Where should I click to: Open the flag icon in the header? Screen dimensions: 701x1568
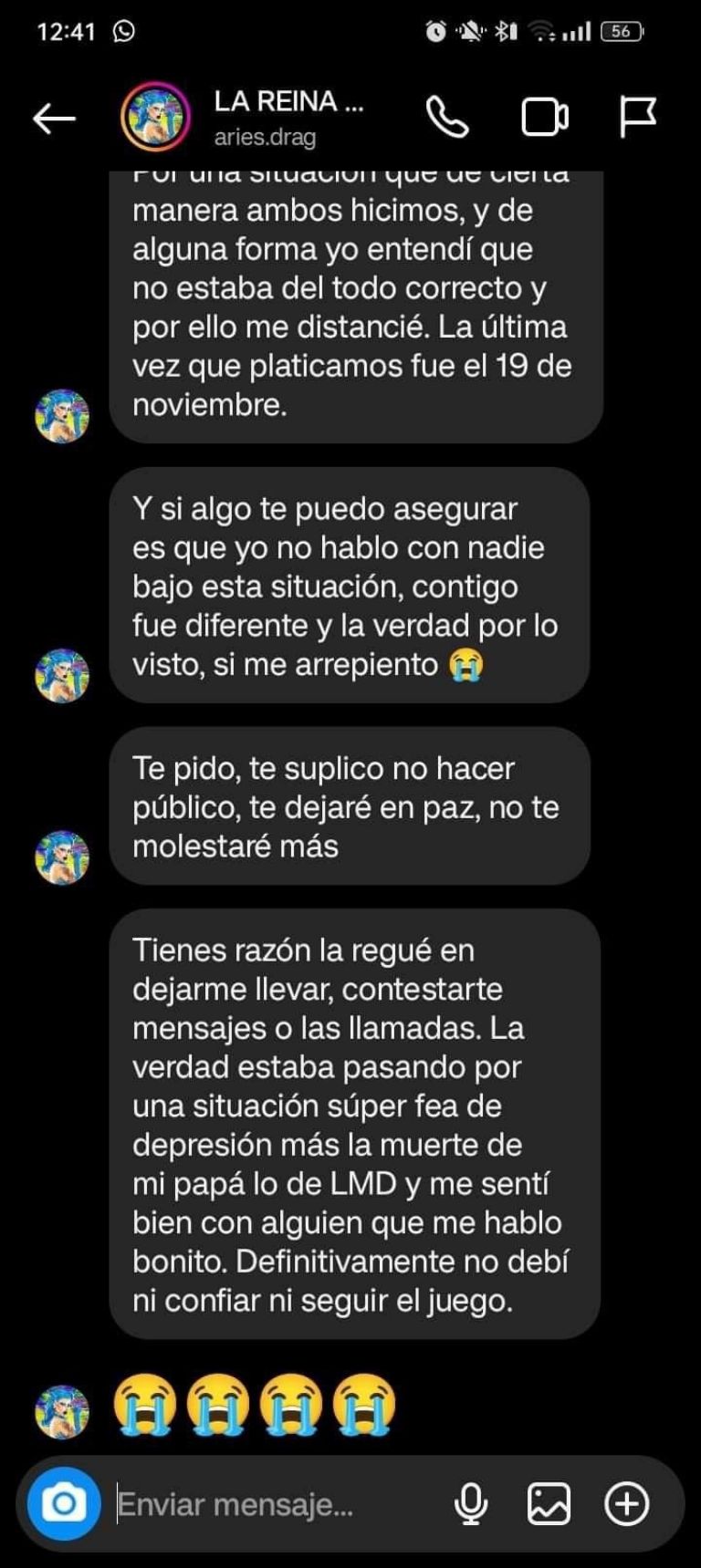[x=637, y=117]
